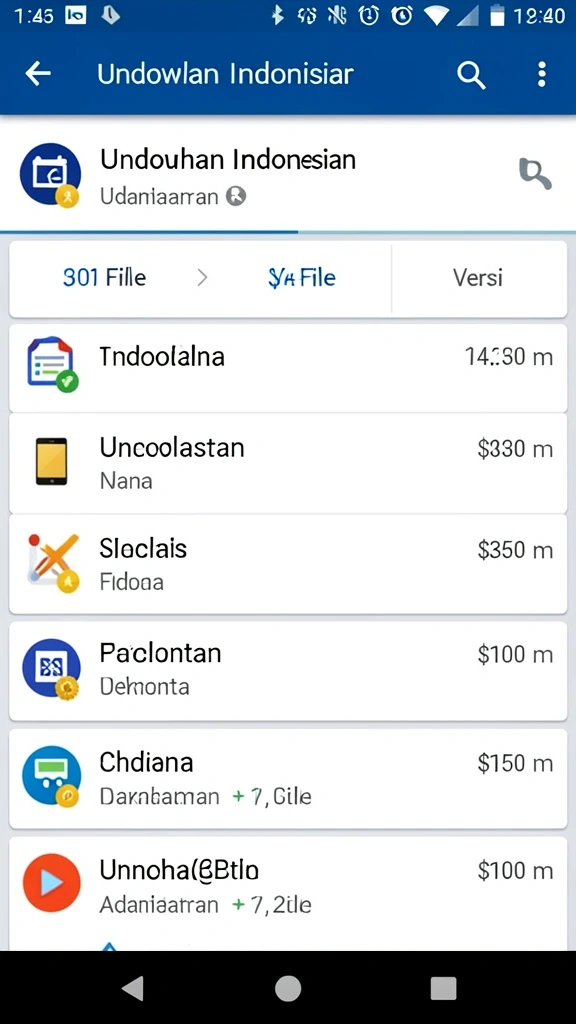Select the 301 Fille tab
Screen dimensions: 576x1024
point(104,278)
